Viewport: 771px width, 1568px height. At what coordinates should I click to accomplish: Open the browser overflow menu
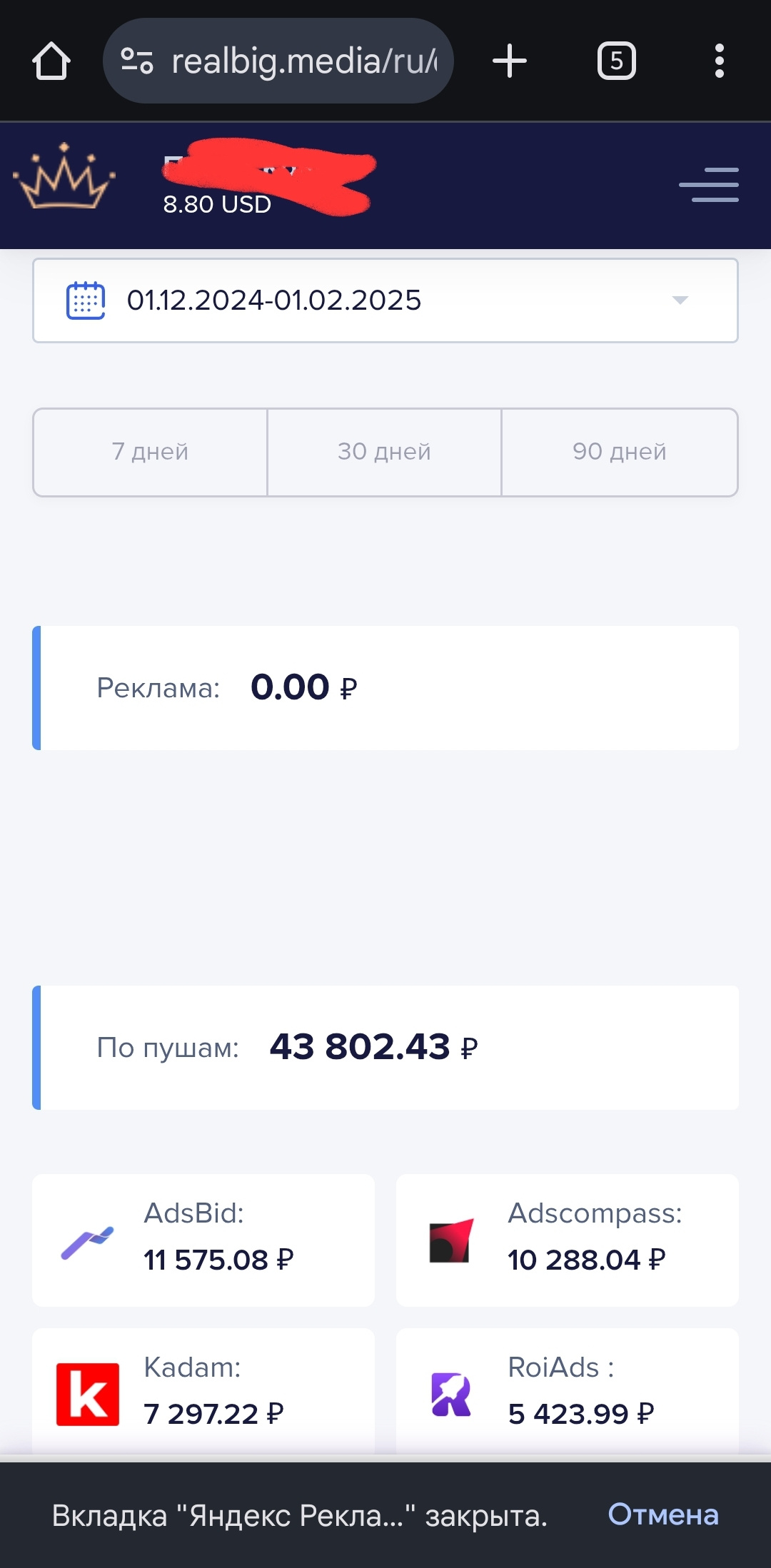[719, 61]
